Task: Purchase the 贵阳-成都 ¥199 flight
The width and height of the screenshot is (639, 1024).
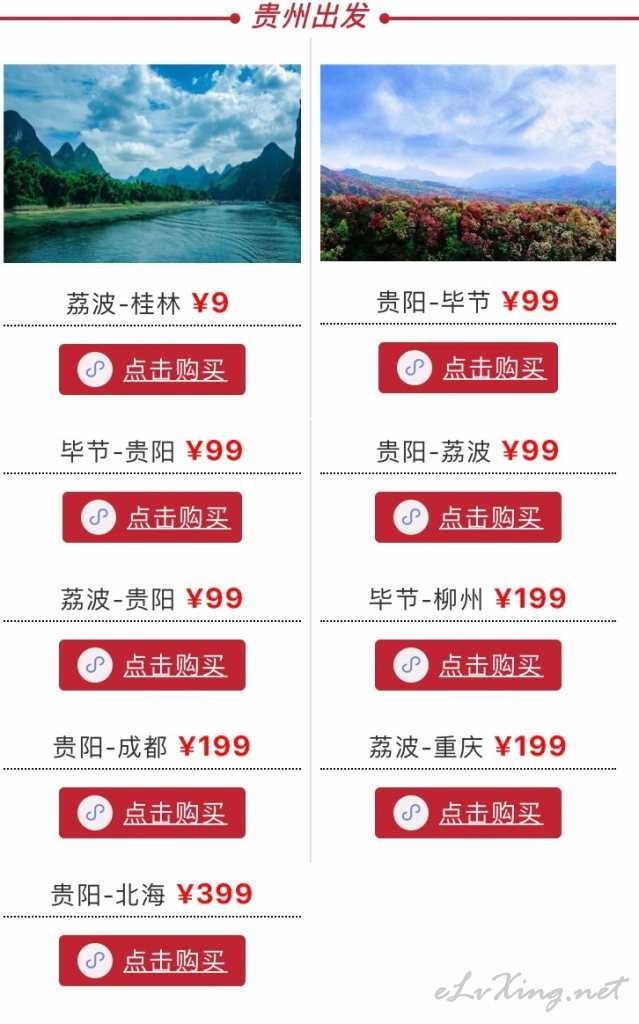Action: point(152,812)
